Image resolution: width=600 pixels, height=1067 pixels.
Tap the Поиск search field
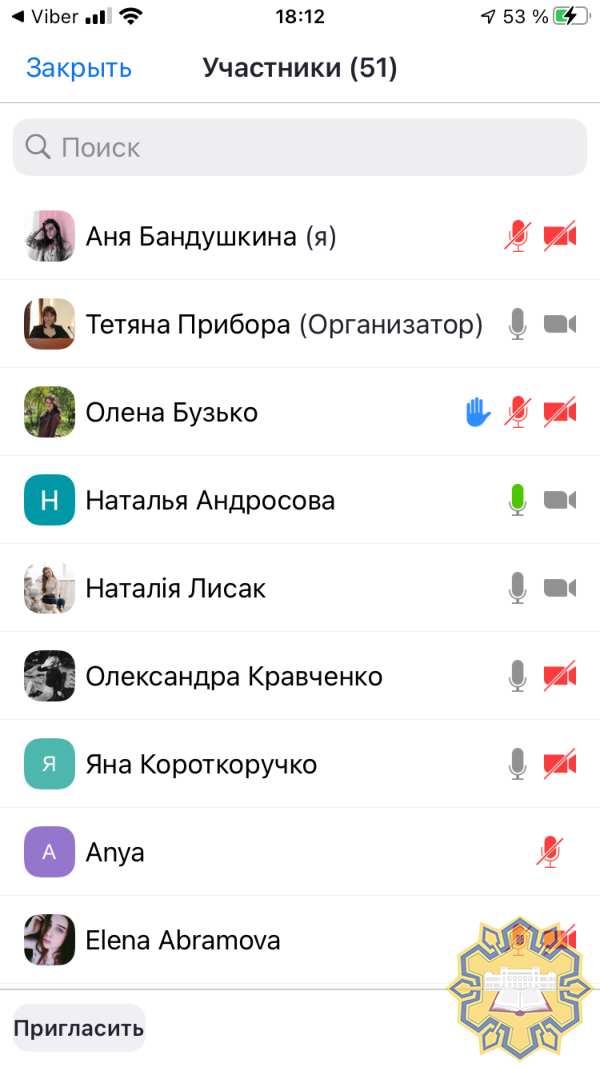point(300,148)
